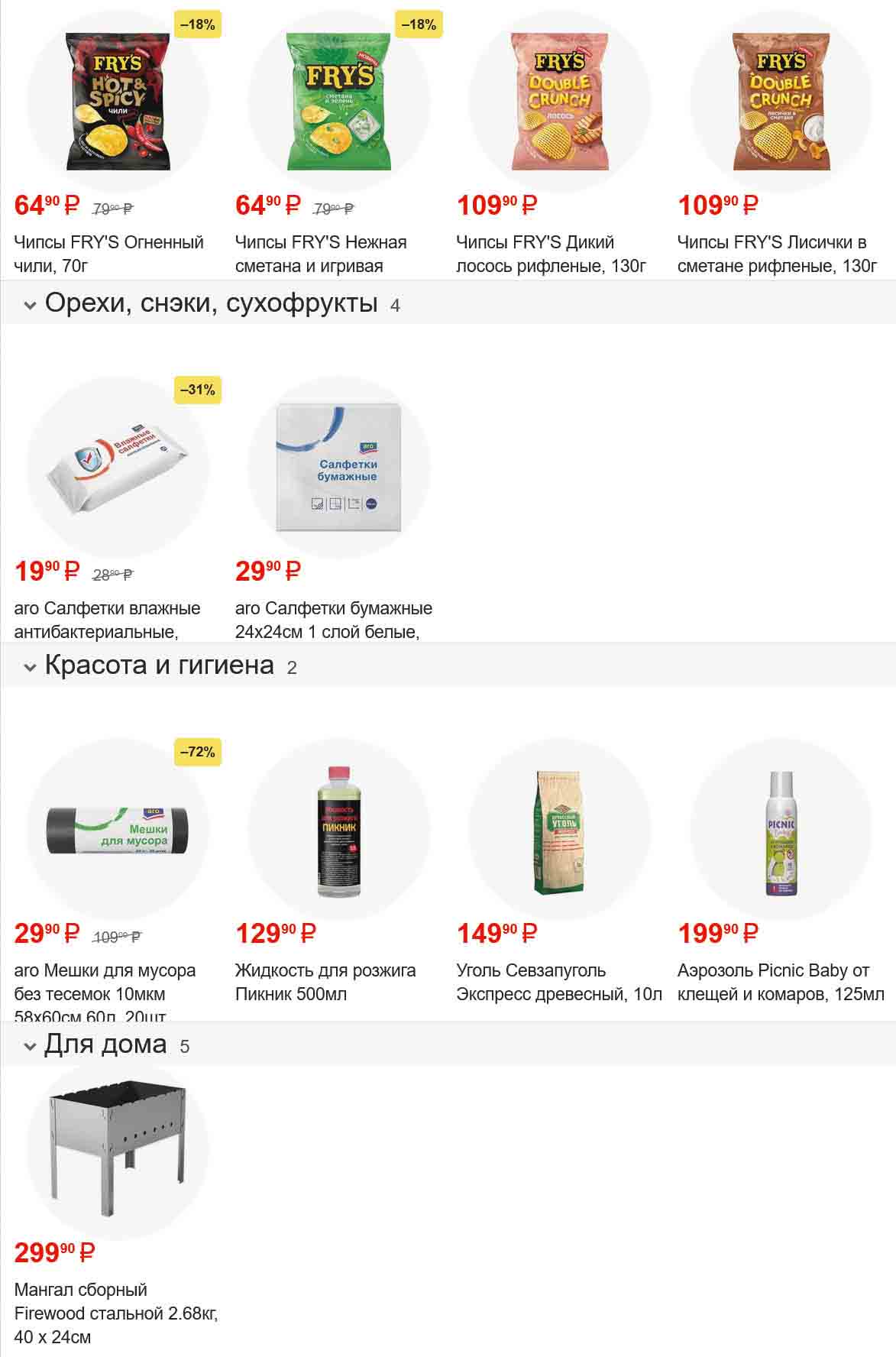View FRY'S Дикий лосось chips
Image resolution: width=896 pixels, height=1357 pixels.
[x=559, y=102]
